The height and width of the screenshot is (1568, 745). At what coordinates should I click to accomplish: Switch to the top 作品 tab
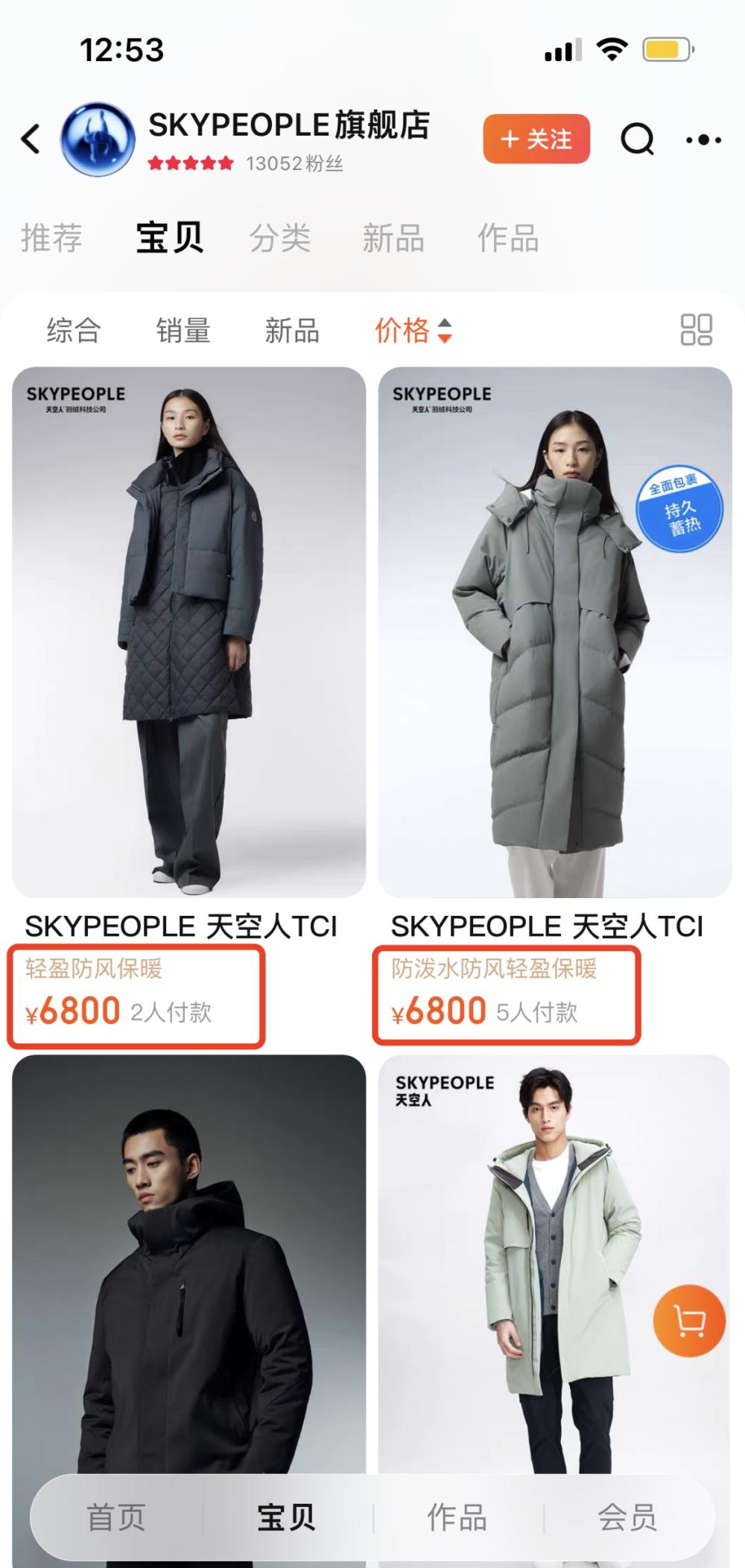coord(508,238)
